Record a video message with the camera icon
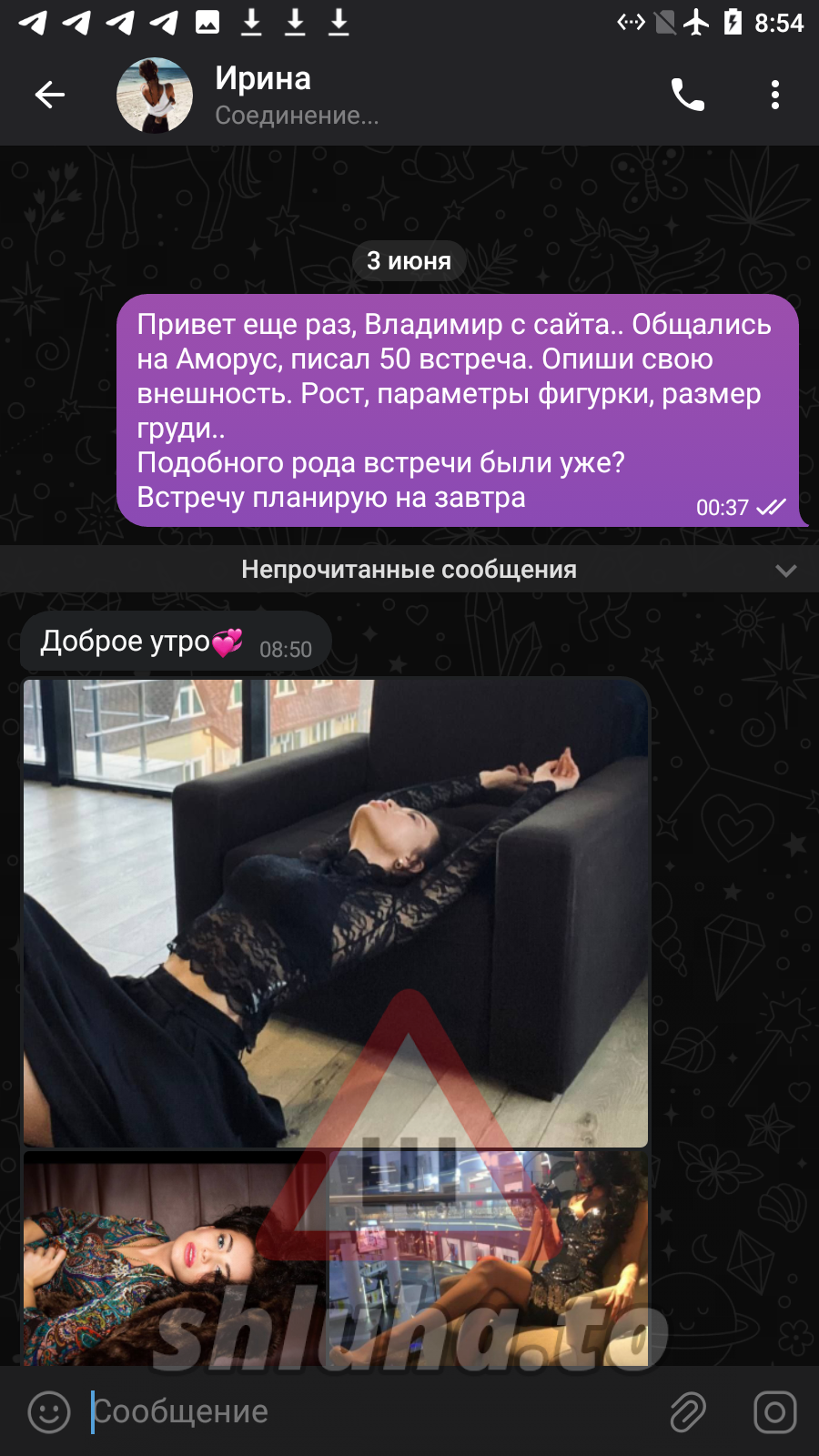 click(x=775, y=1412)
